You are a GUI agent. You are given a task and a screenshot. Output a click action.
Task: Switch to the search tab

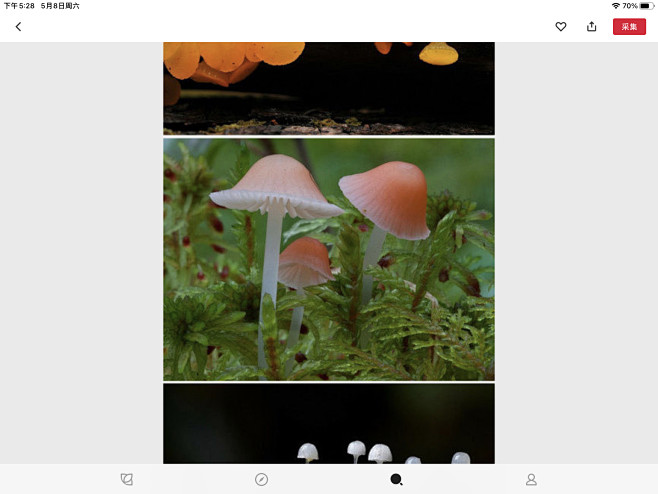(396, 480)
